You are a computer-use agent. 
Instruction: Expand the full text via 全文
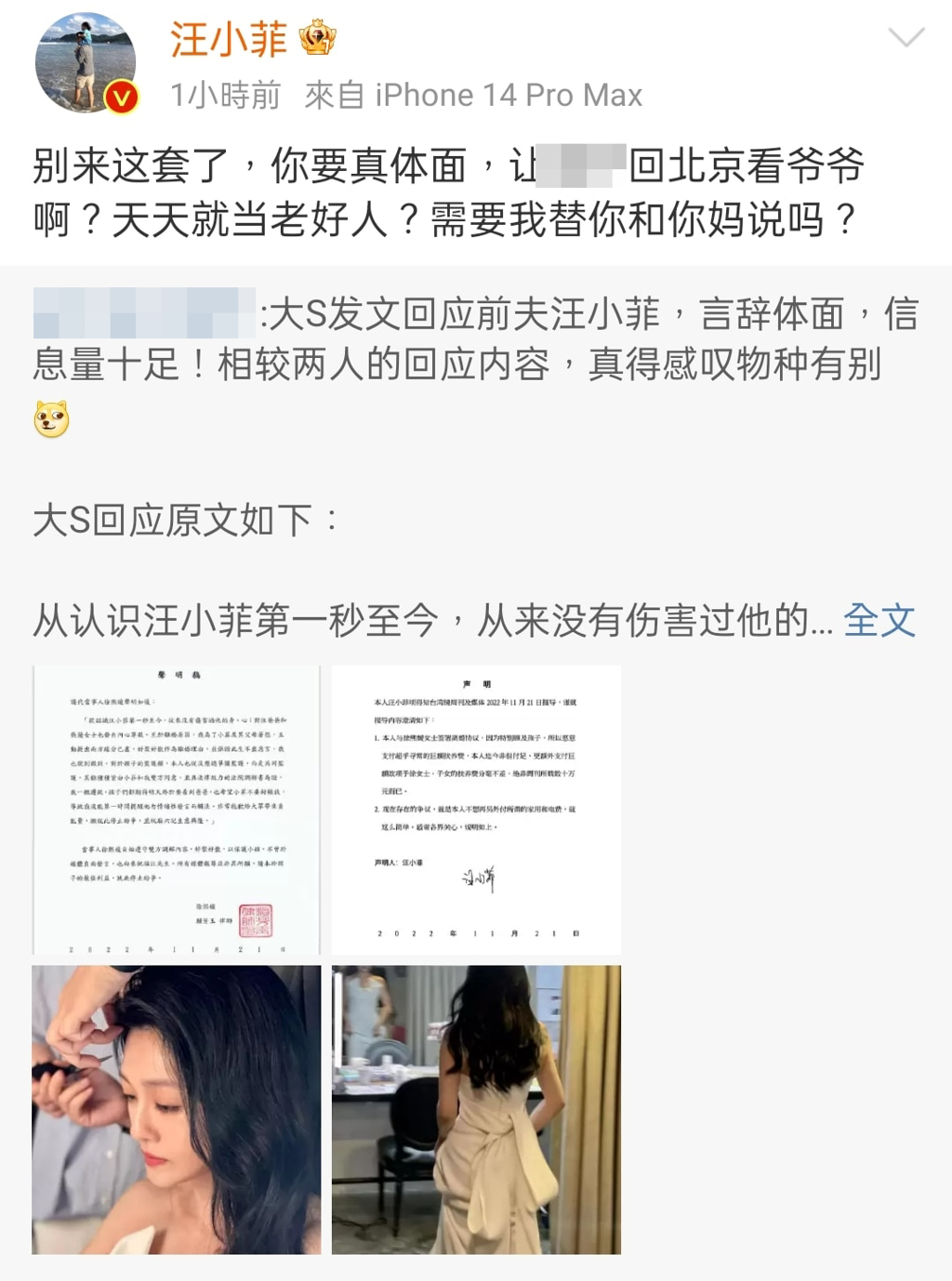879,620
